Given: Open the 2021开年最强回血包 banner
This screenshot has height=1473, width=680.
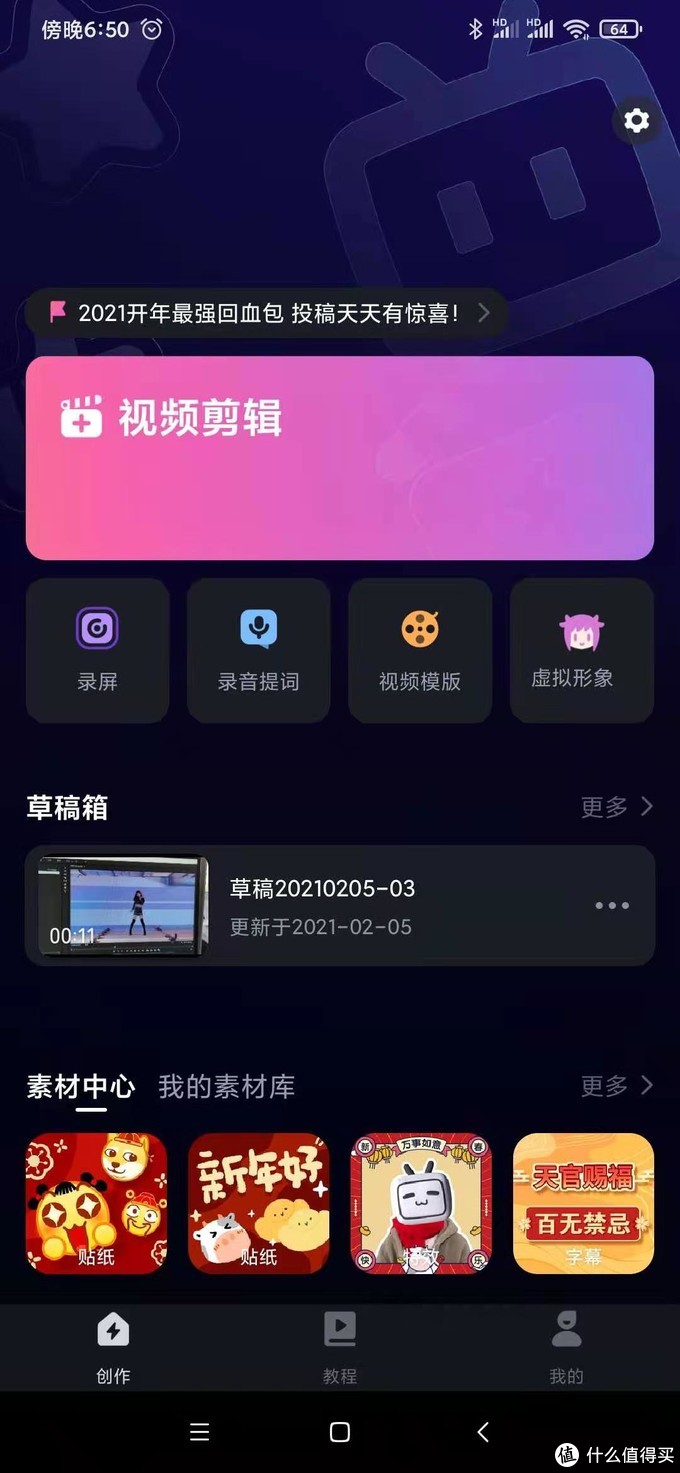Looking at the screenshot, I should (268, 313).
